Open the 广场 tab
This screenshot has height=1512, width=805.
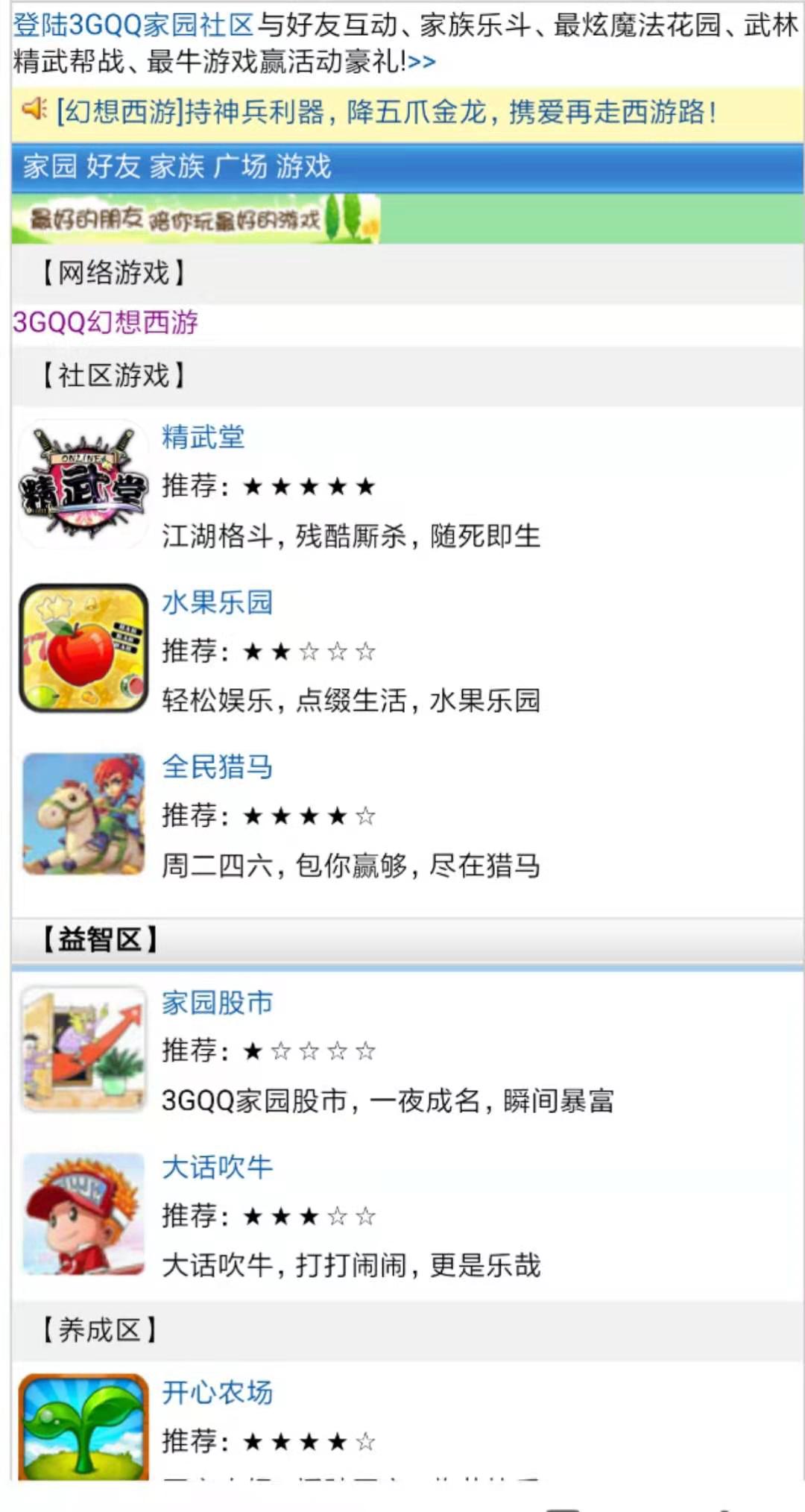click(x=240, y=166)
